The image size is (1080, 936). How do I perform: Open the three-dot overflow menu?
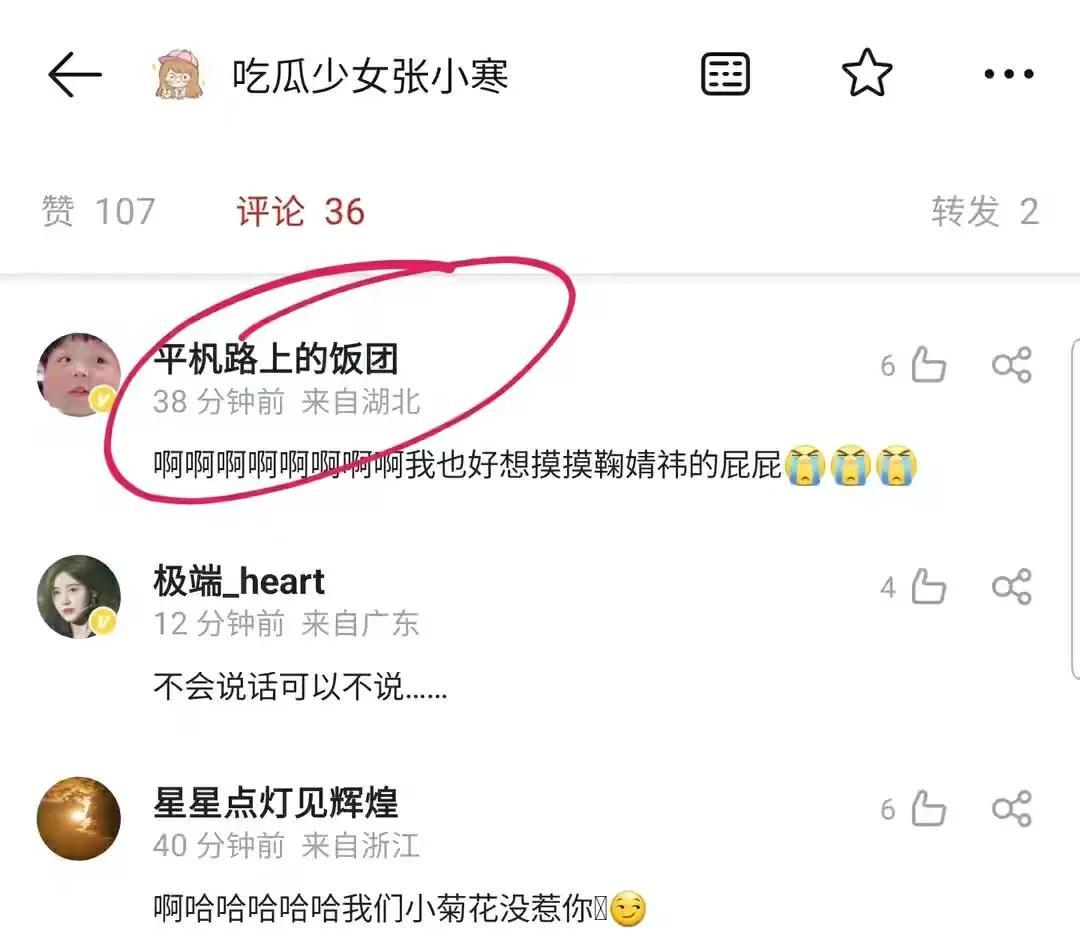(x=1008, y=75)
